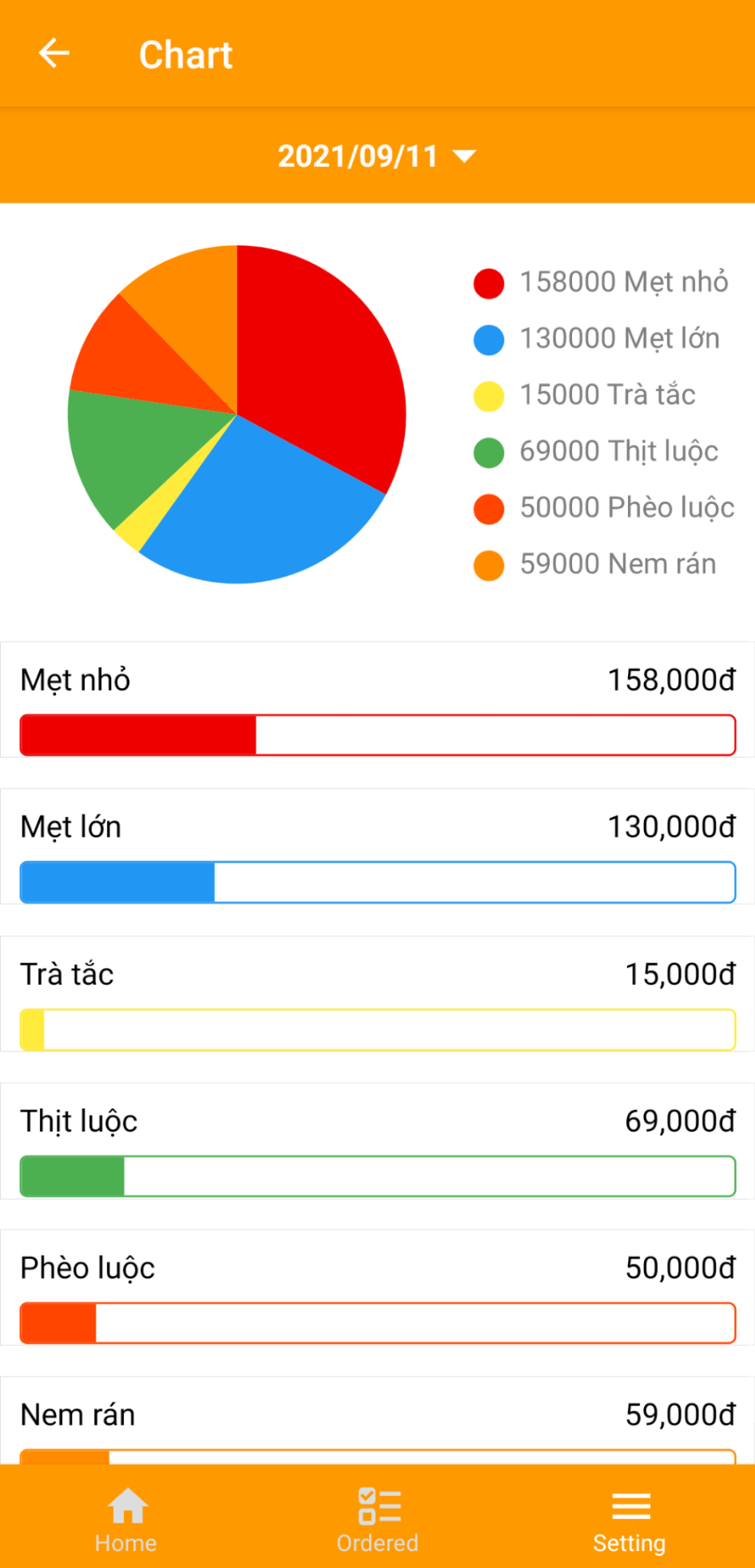The height and width of the screenshot is (1568, 755).
Task: Go back using the arrow icon
Action: [54, 54]
